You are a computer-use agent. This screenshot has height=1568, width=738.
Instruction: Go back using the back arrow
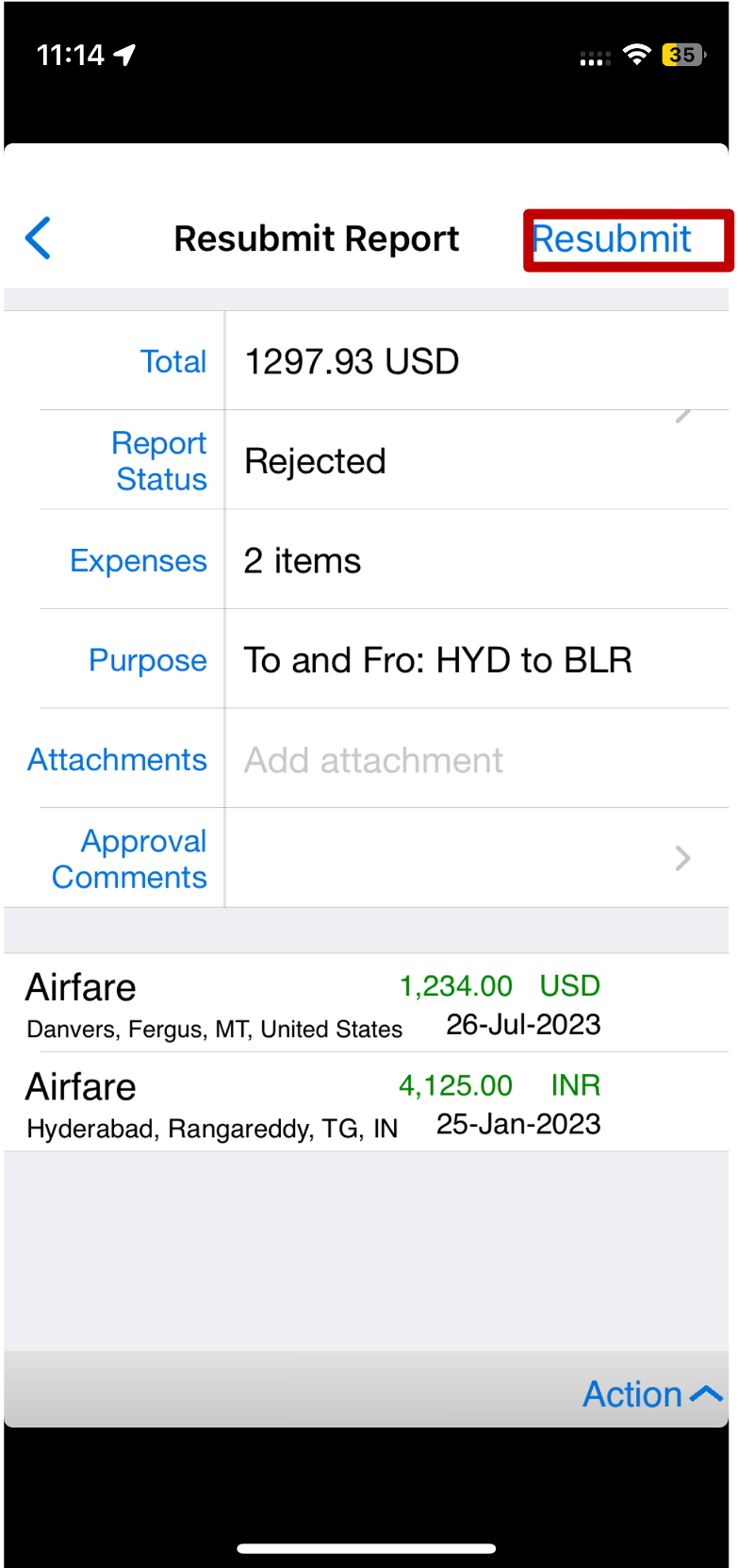[39, 239]
